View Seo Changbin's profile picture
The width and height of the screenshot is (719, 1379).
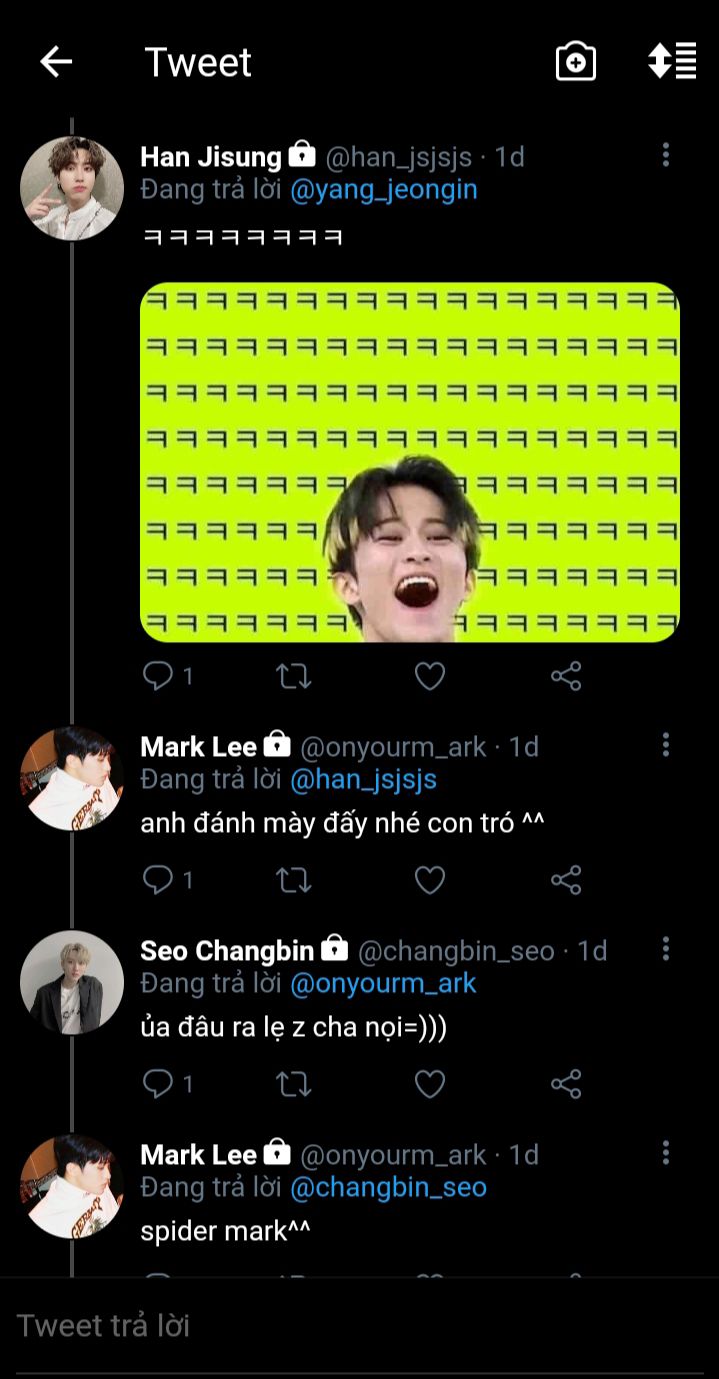pos(72,982)
